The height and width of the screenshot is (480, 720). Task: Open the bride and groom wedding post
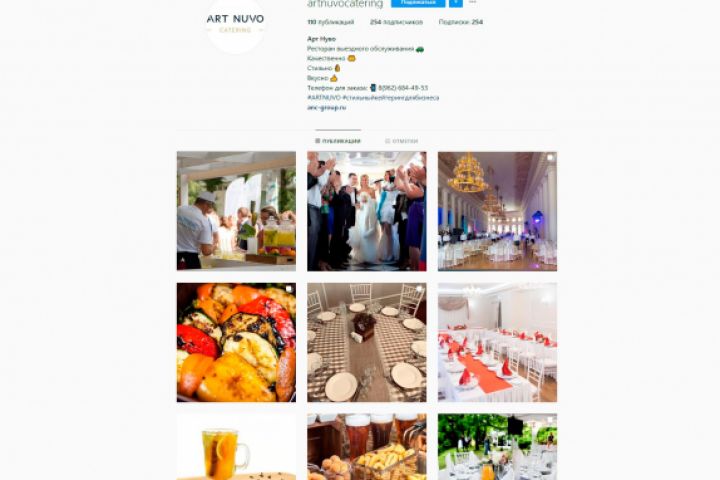pyautogui.click(x=366, y=211)
